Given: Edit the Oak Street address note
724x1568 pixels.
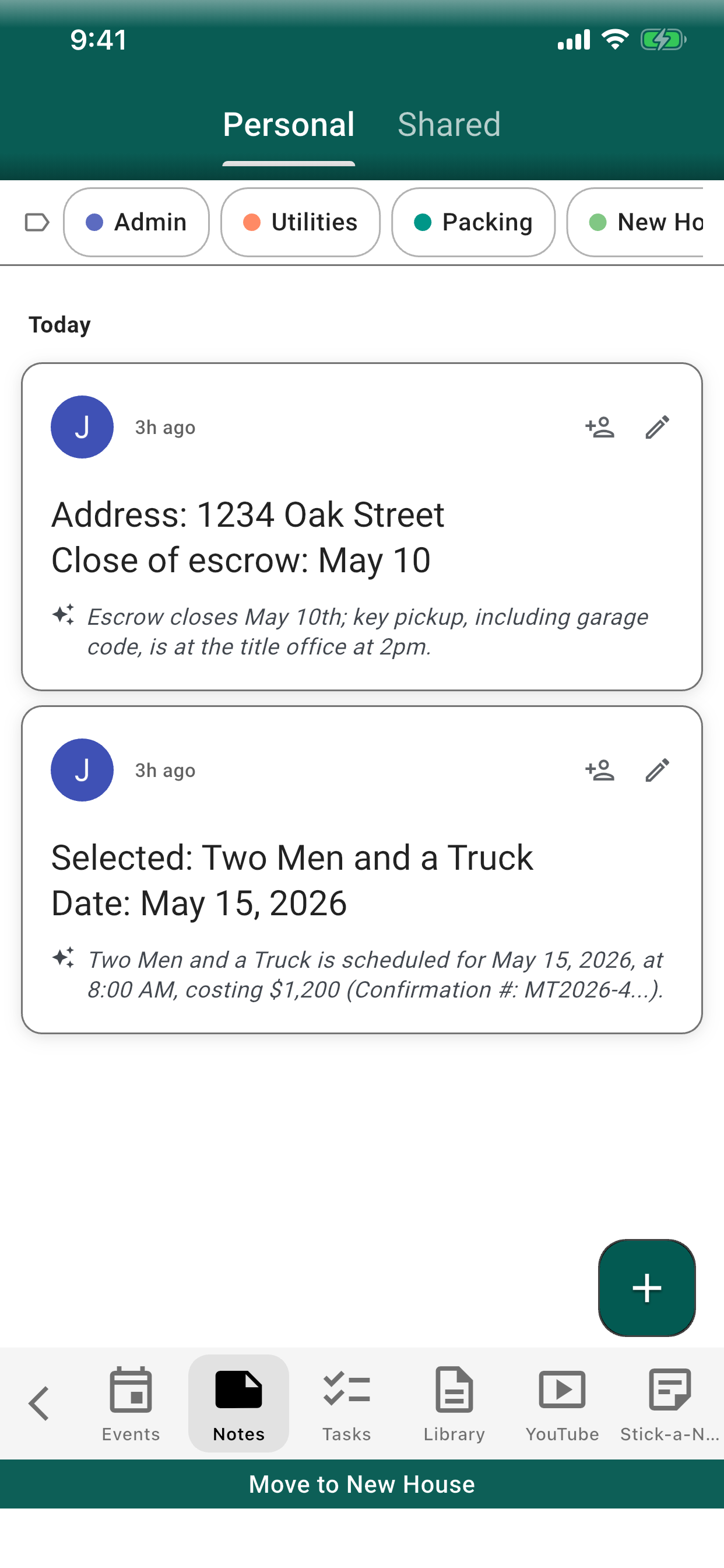Looking at the screenshot, I should 657,428.
